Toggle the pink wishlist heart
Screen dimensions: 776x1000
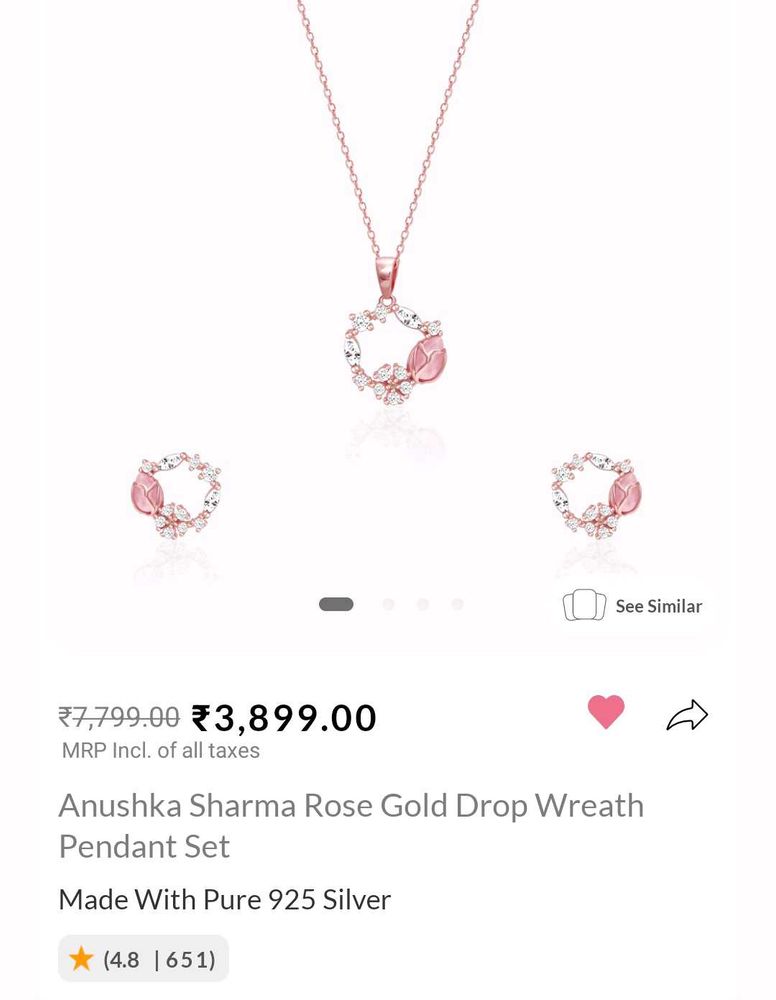(605, 712)
